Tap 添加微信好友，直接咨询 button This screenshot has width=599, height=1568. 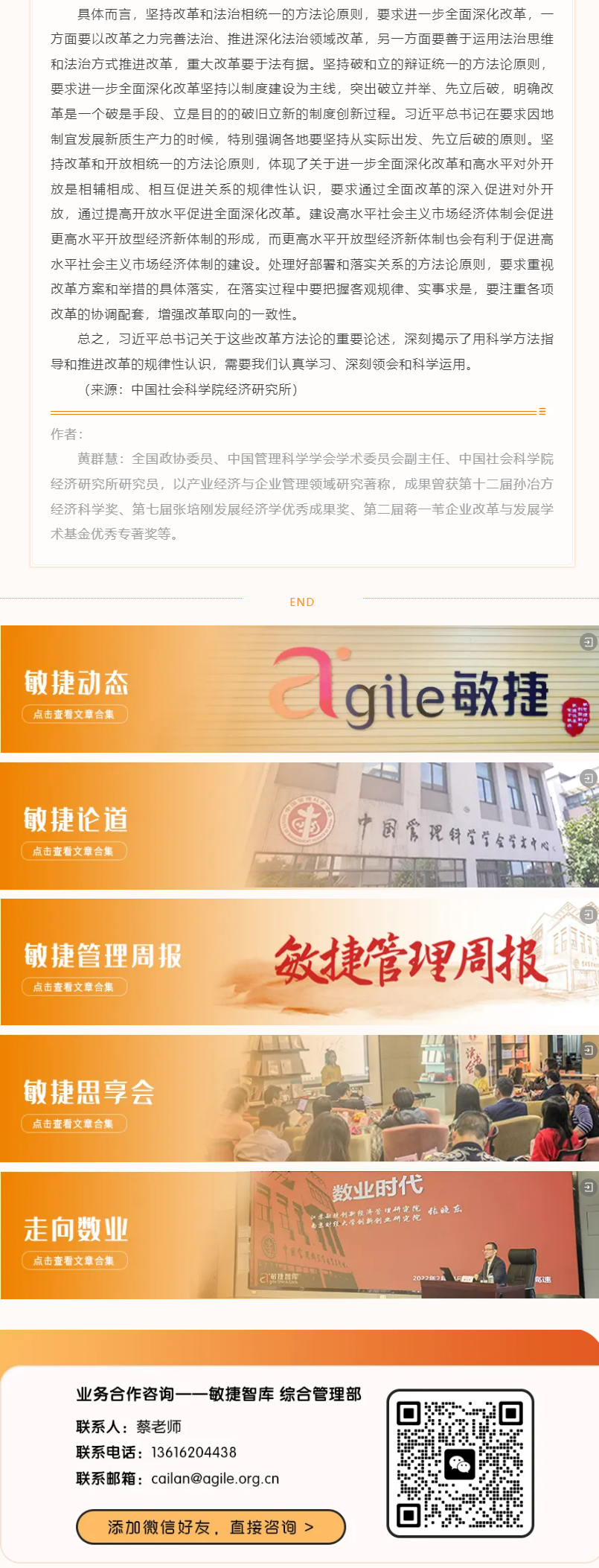click(211, 1526)
